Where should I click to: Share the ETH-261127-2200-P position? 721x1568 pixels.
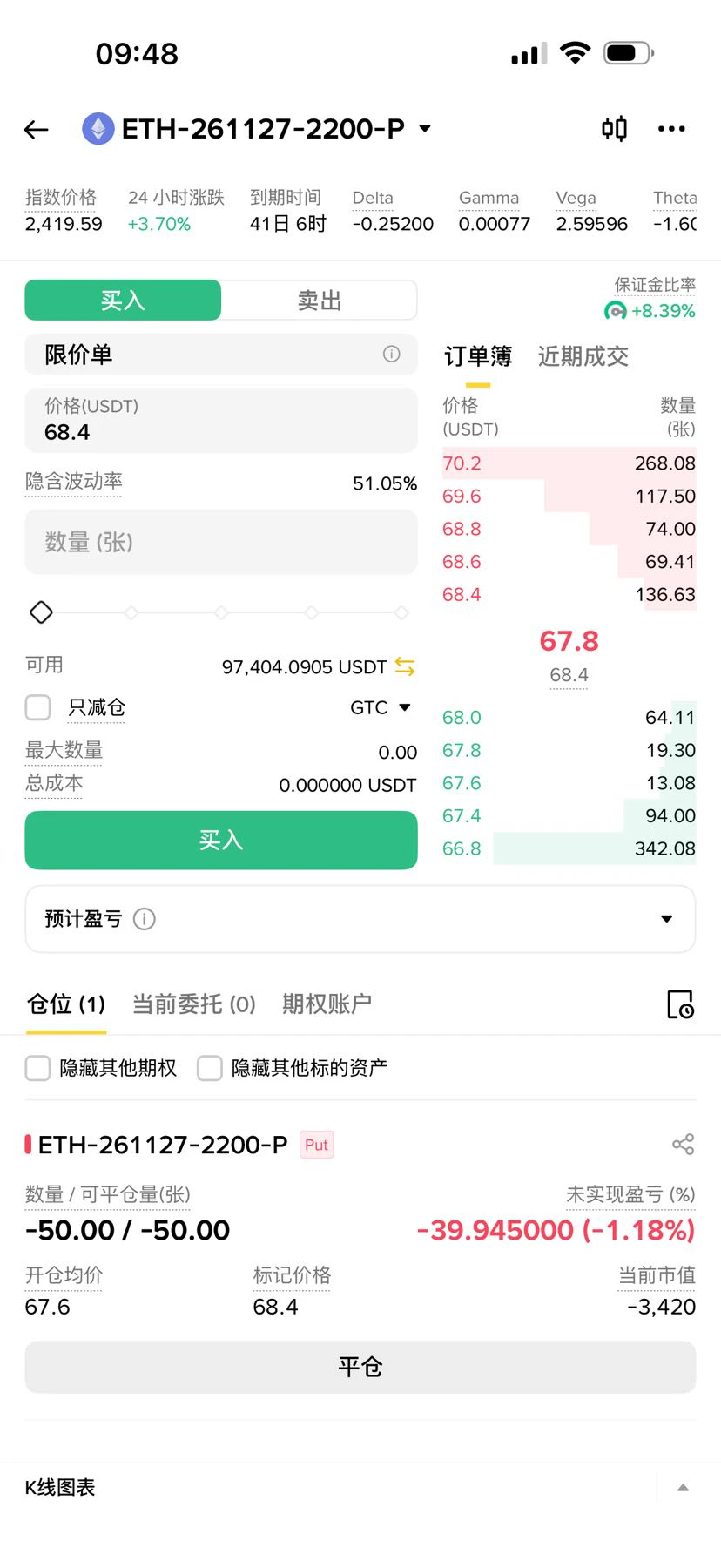tap(684, 1145)
